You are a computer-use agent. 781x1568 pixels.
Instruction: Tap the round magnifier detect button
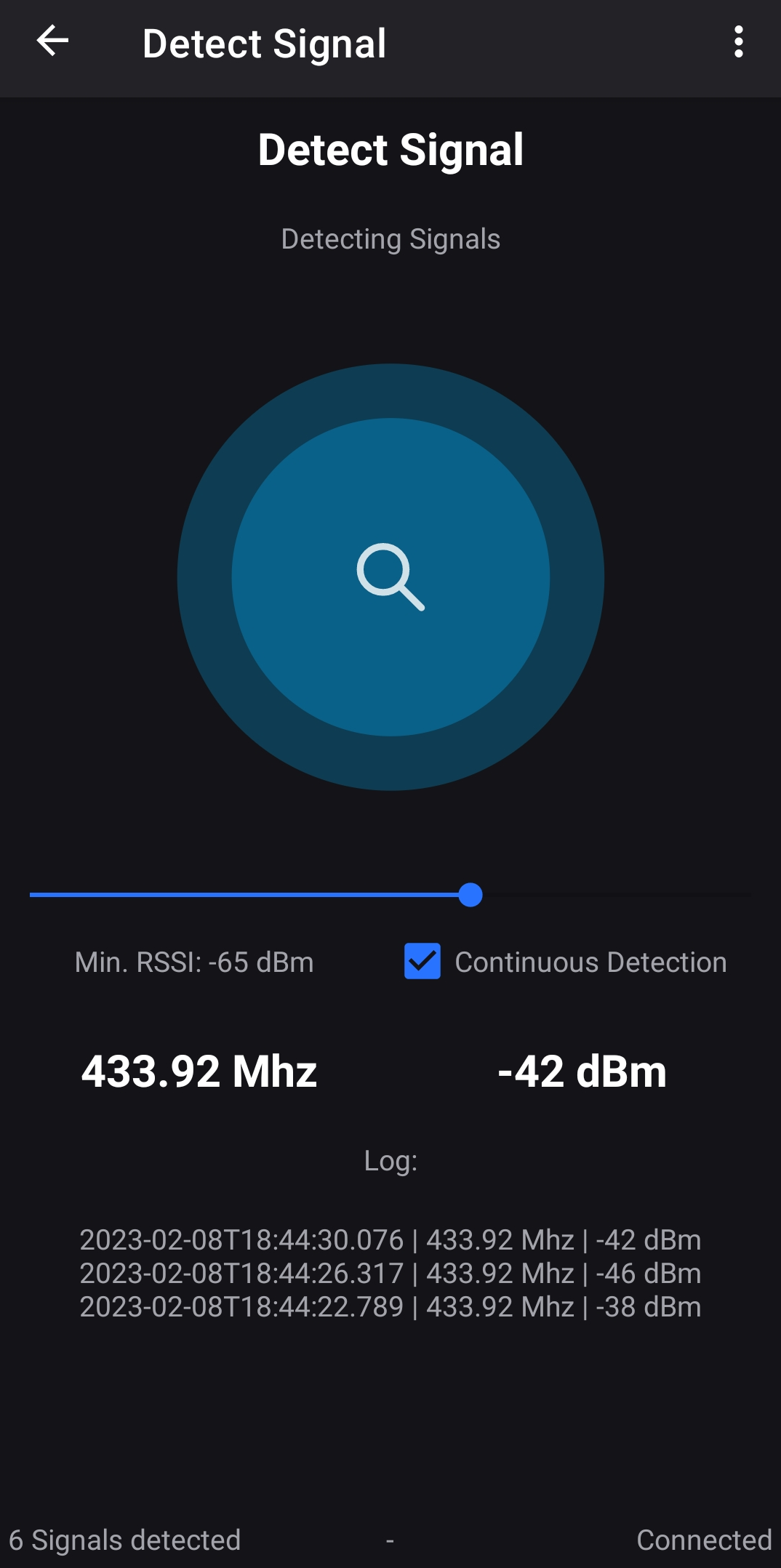coord(390,576)
